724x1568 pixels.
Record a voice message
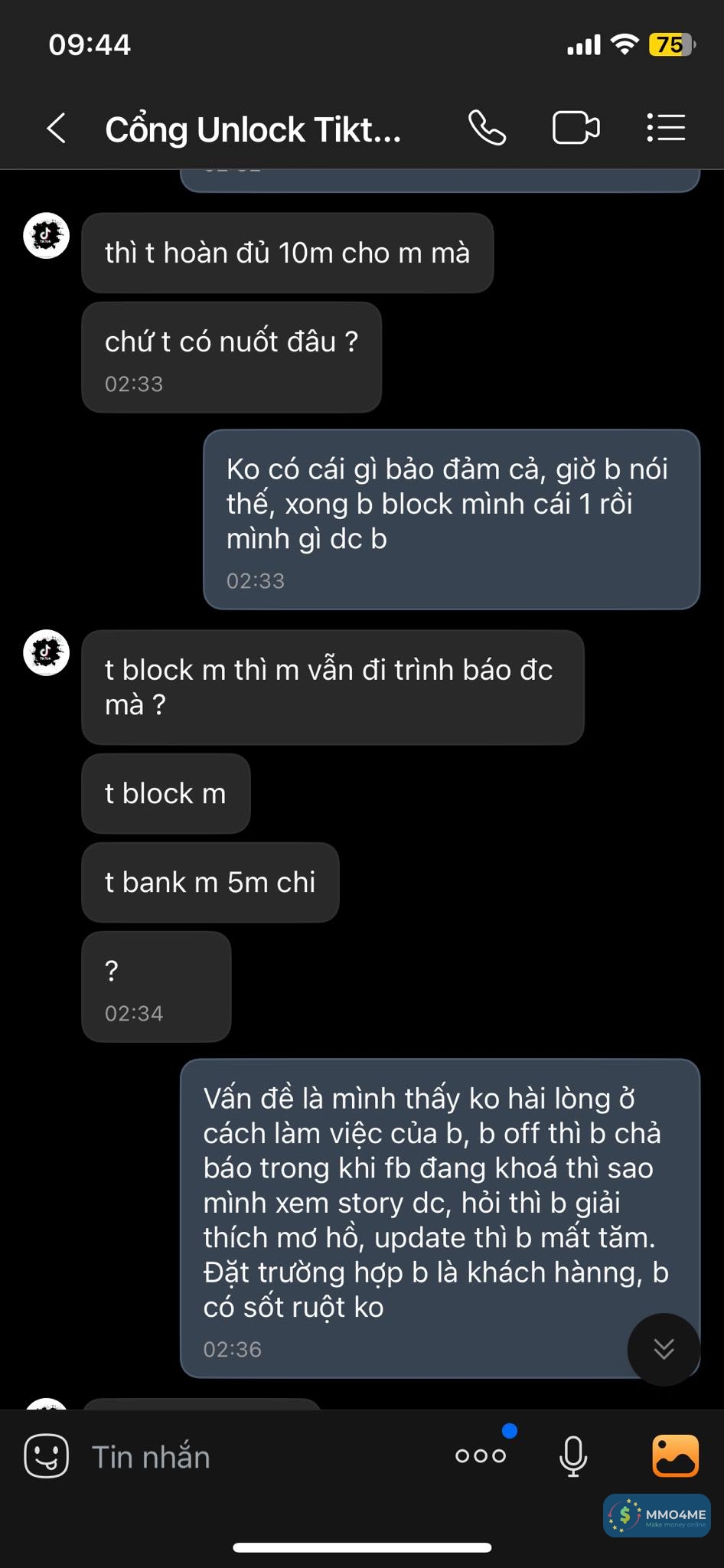pos(573,1455)
